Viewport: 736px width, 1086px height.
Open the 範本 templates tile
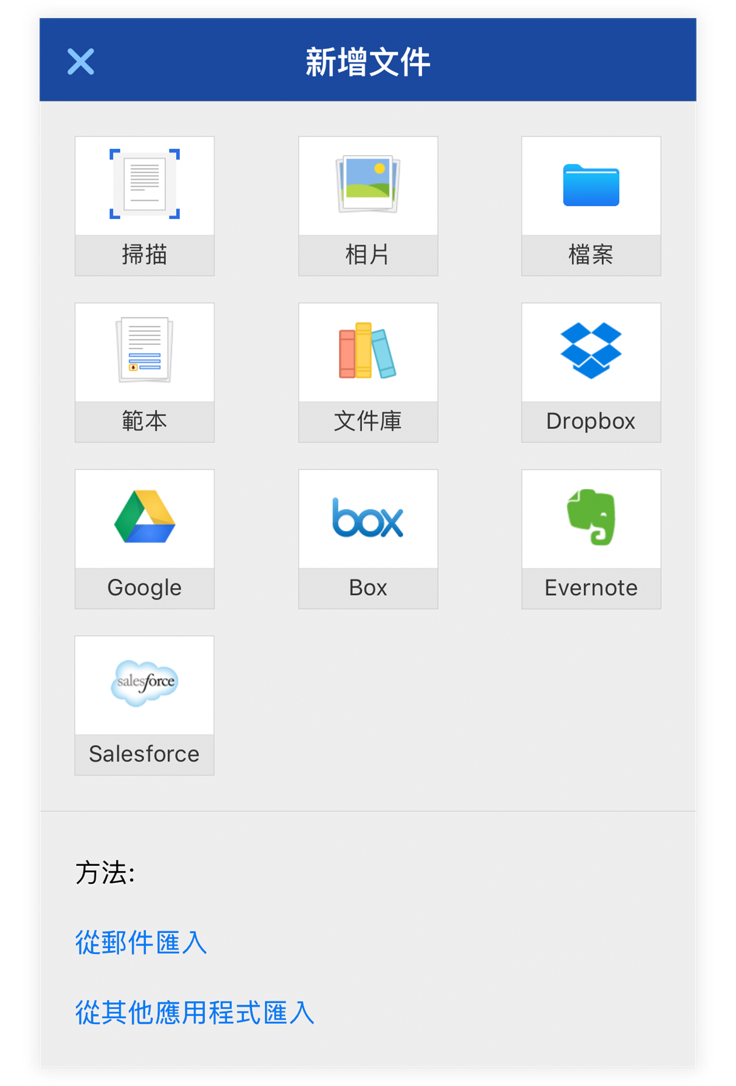(x=144, y=372)
